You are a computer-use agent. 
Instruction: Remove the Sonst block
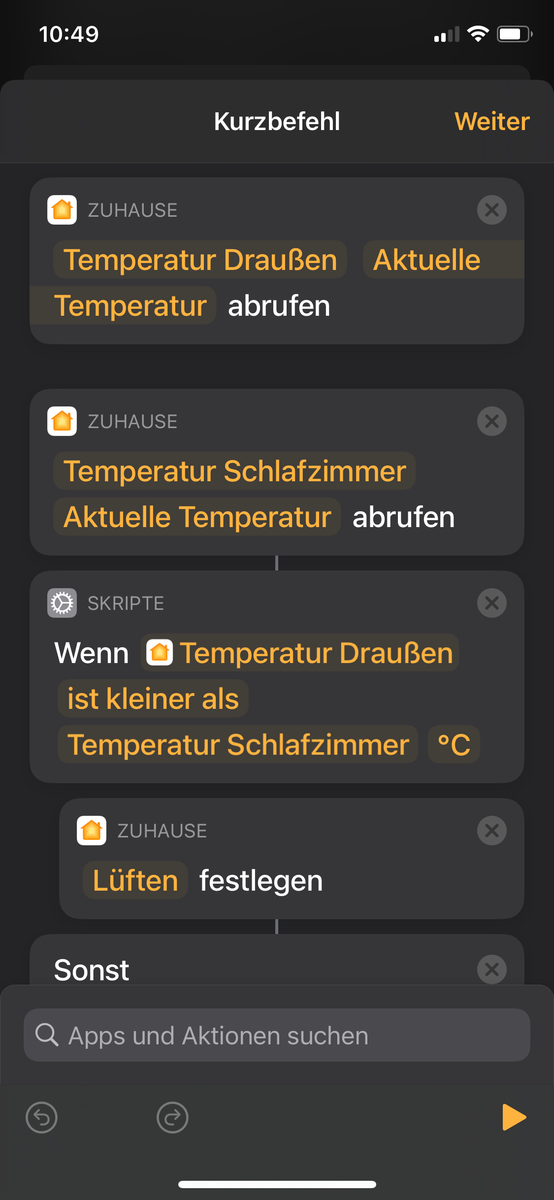pos(491,969)
